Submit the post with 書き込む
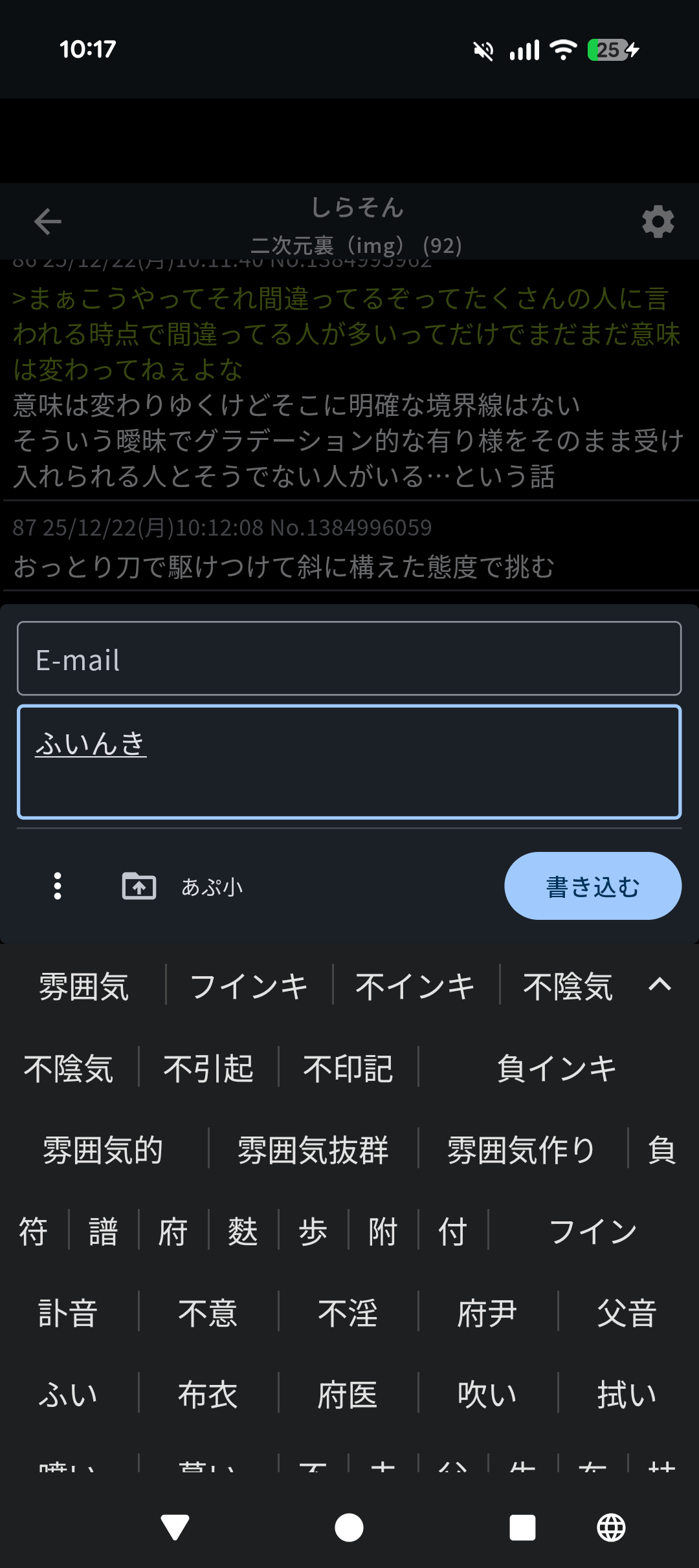Screen dimensions: 699x1568 coord(592,886)
